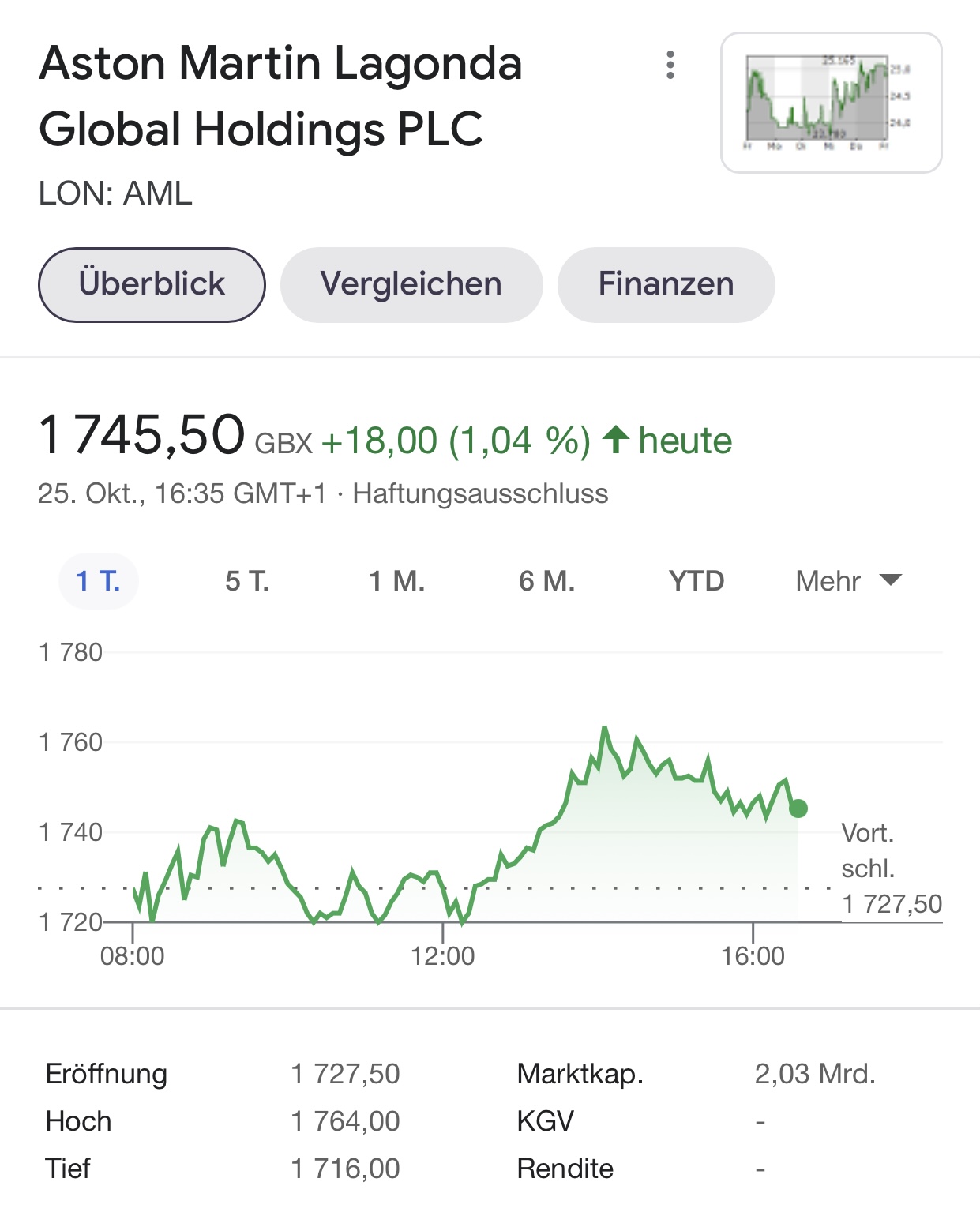
Task: Switch chart to 6 M. range
Action: [x=546, y=581]
